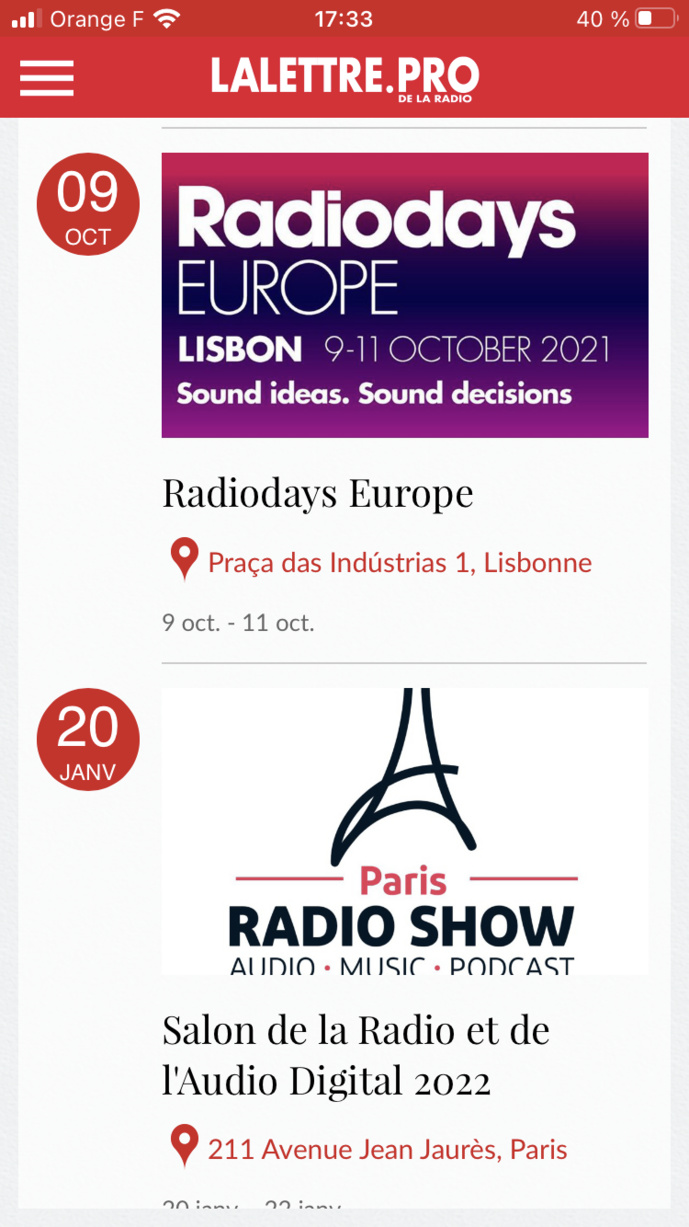Viewport: 689px width, 1227px height.
Task: Open the Radiodays Europe event title
Action: 317,493
